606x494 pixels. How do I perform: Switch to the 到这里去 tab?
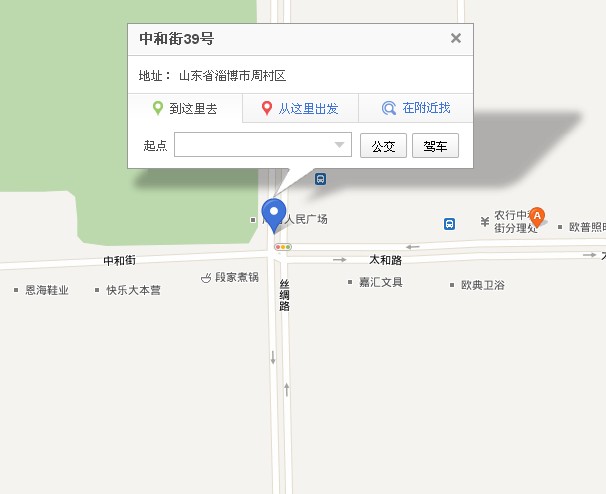coord(185,108)
